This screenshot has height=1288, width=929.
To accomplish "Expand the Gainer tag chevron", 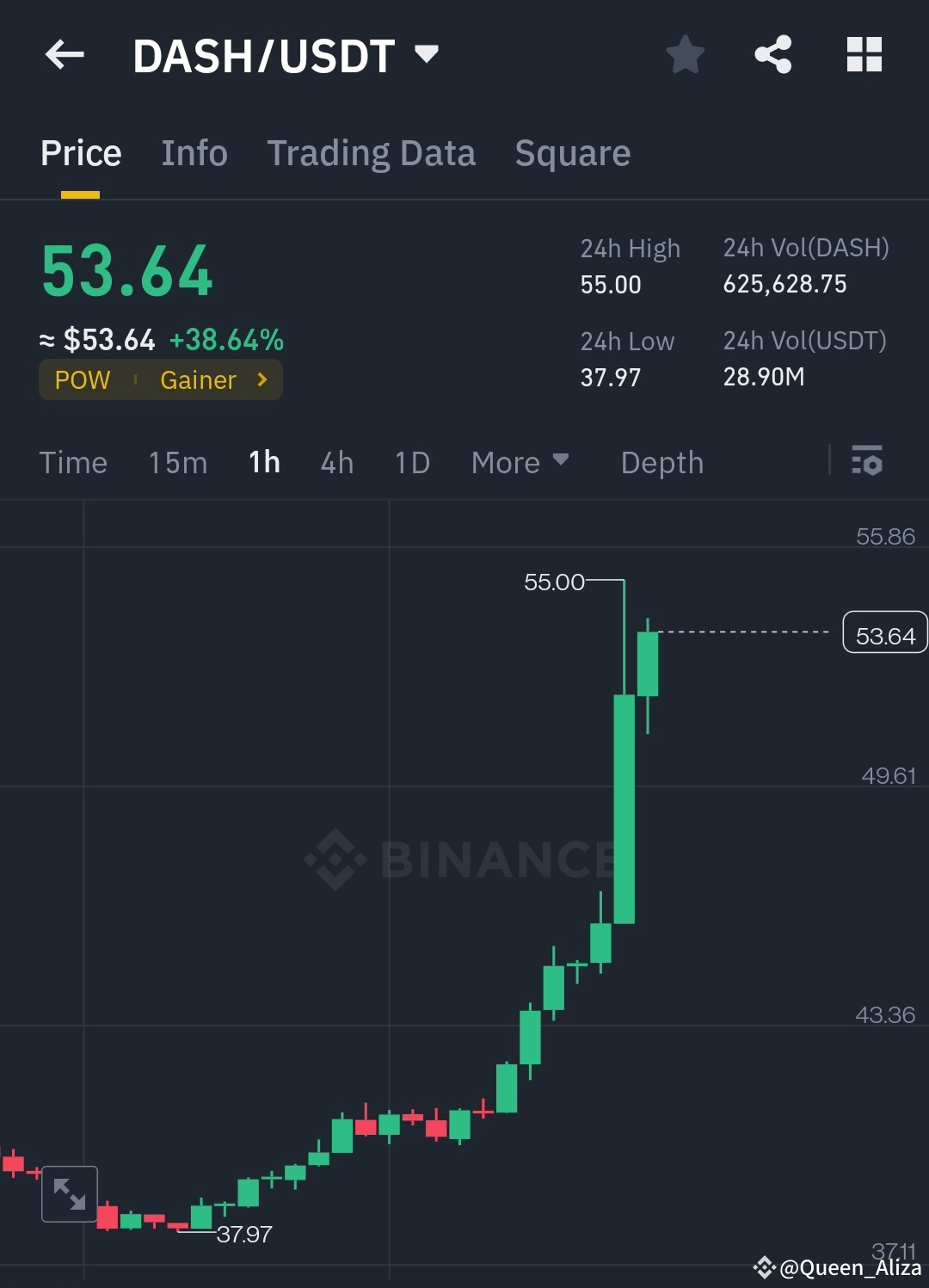I will point(261,379).
